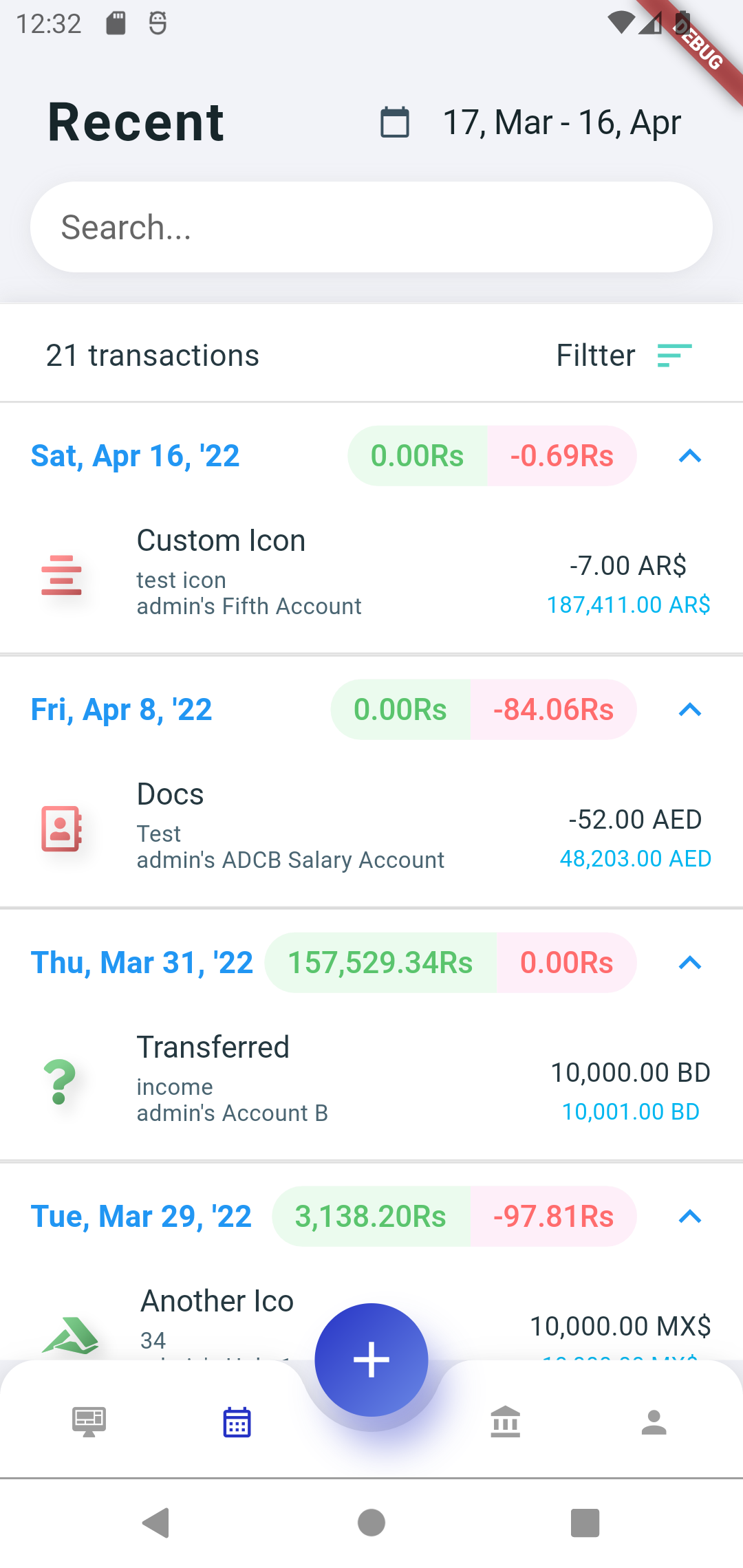Collapse the Fri, Apr 8 group
This screenshot has height=1568, width=743.
click(691, 709)
